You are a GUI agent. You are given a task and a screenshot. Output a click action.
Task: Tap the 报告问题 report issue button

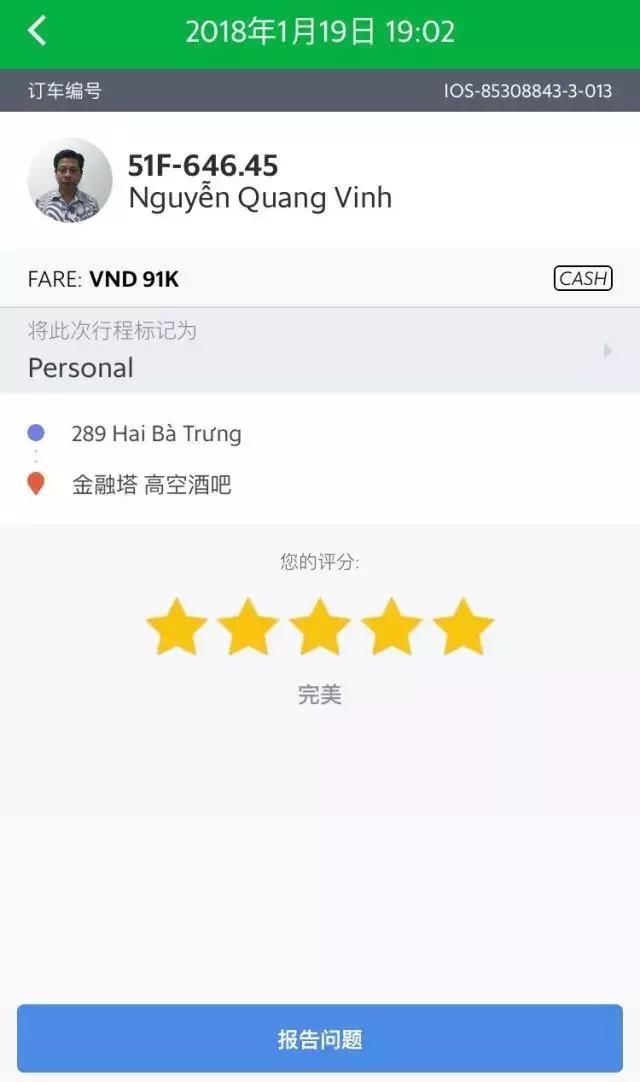(320, 1039)
